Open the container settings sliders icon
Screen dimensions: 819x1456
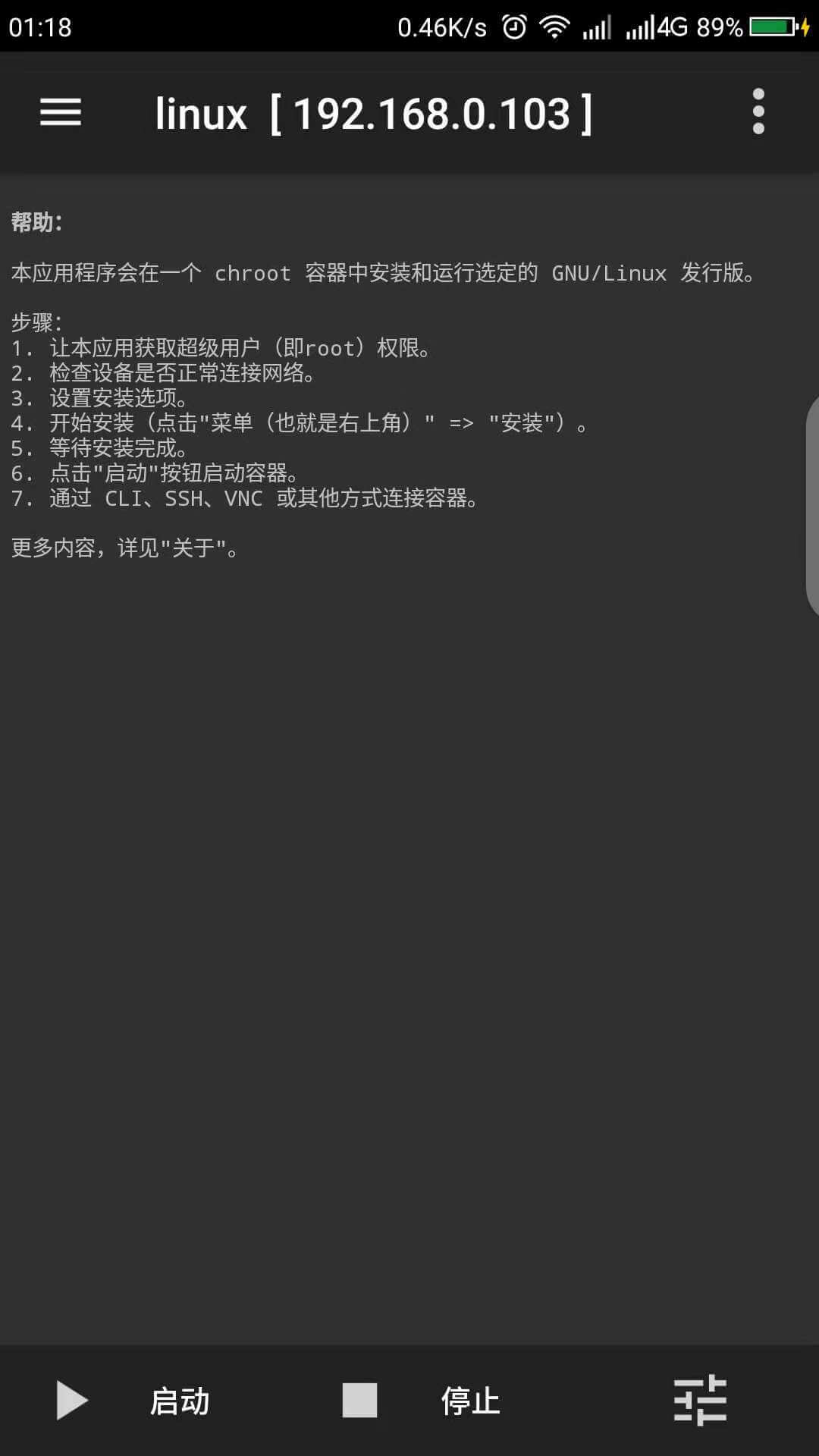click(700, 1400)
